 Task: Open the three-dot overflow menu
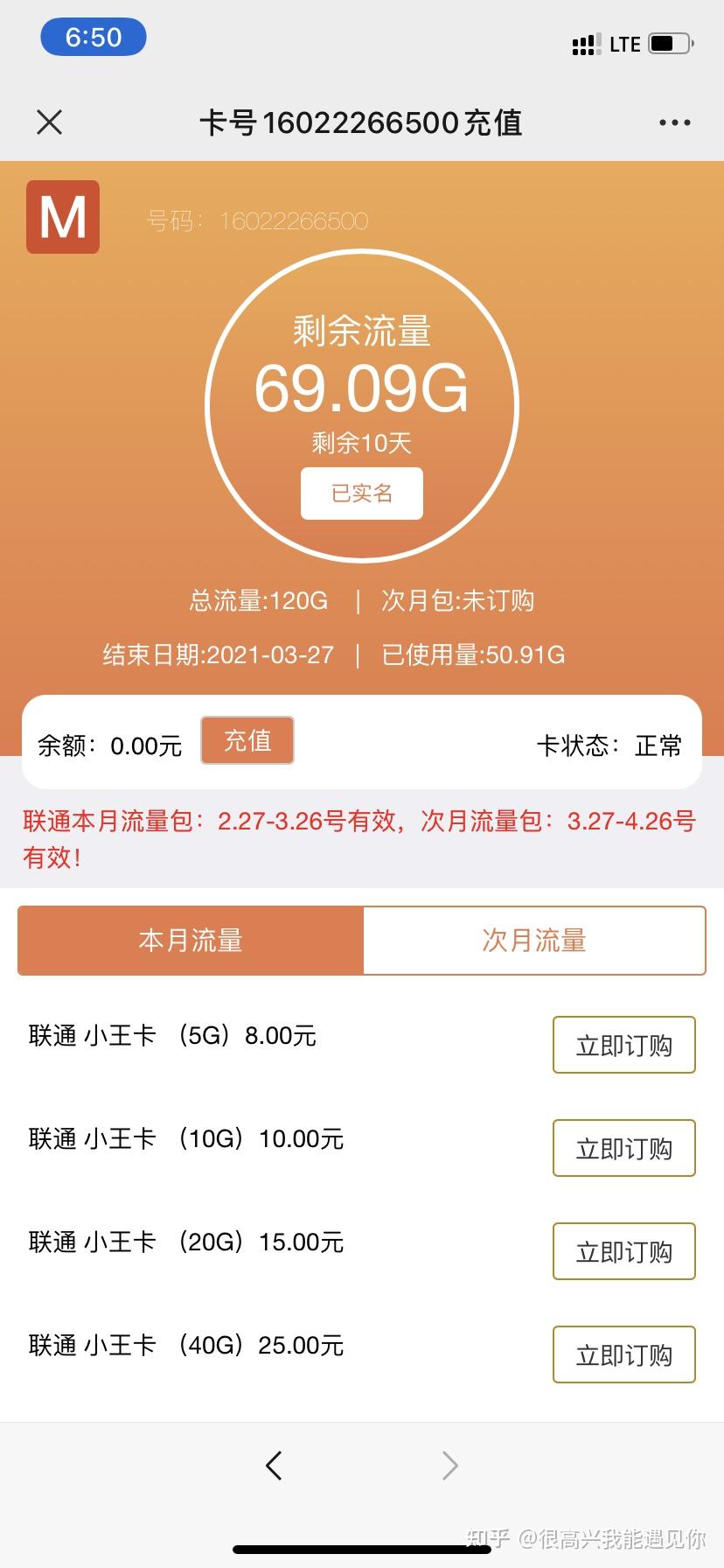[674, 122]
